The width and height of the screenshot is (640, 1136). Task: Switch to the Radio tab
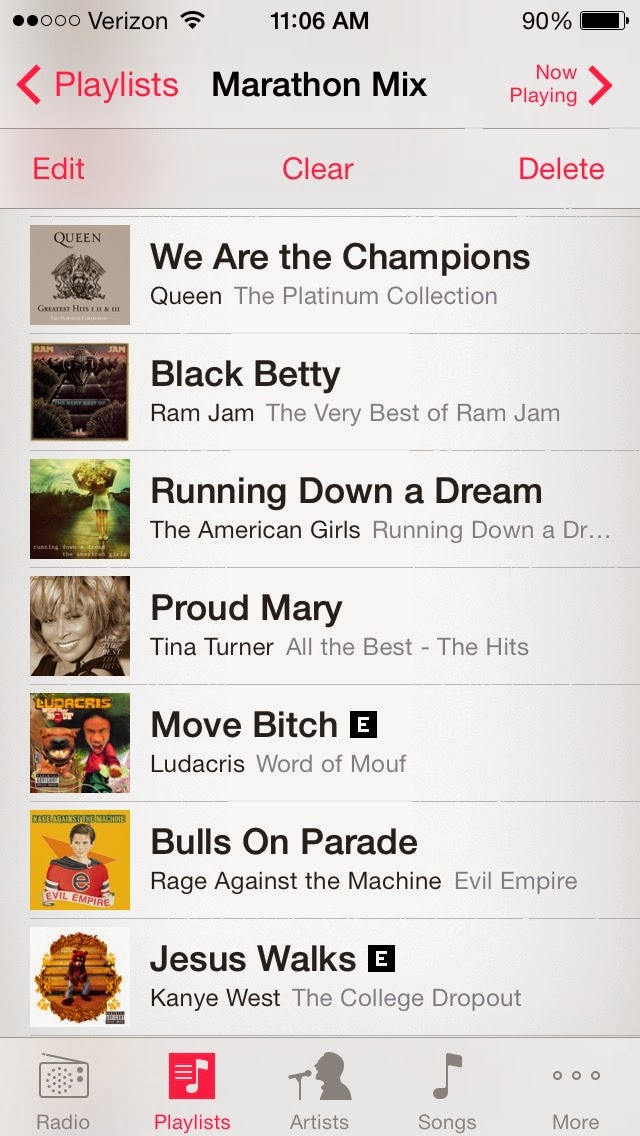pyautogui.click(x=63, y=1088)
